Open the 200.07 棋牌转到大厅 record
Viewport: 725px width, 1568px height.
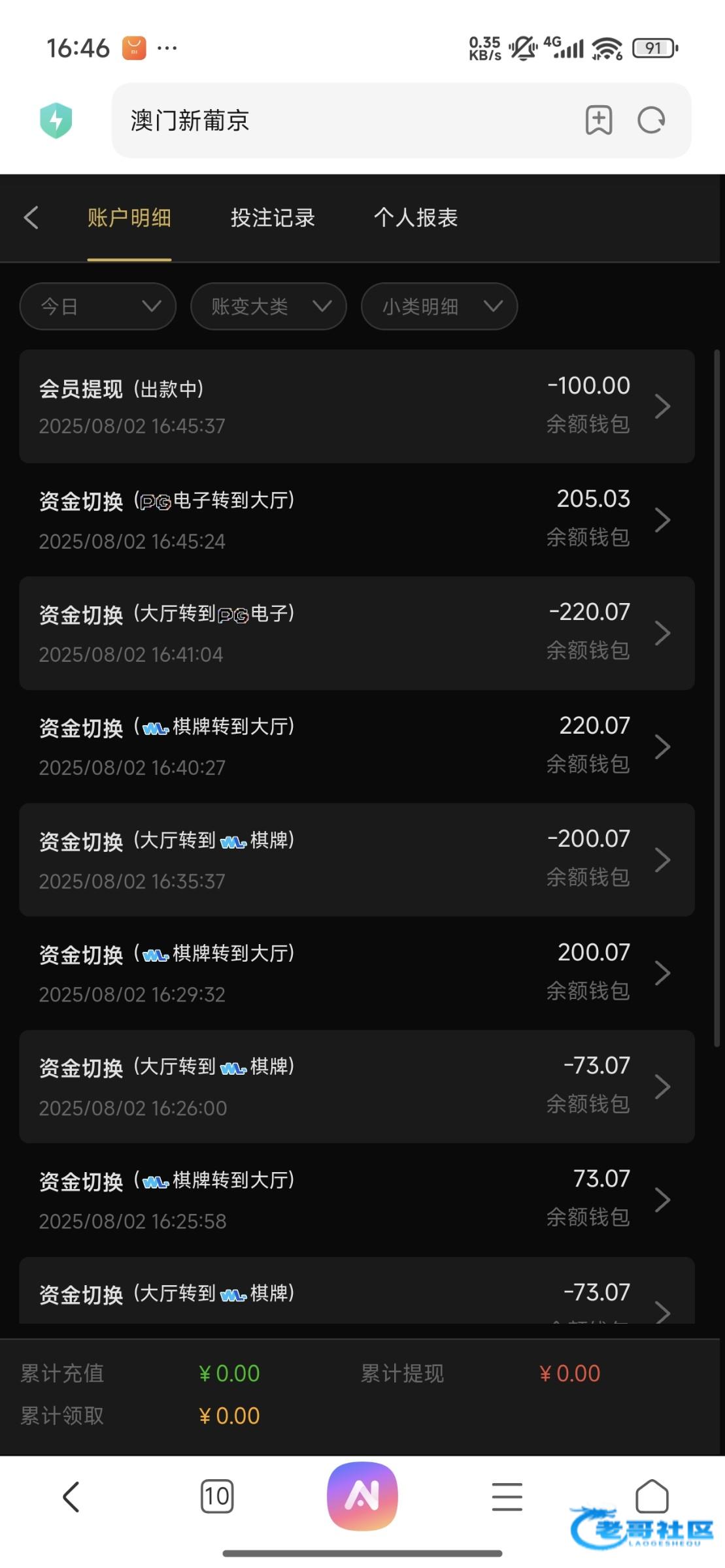coord(357,973)
